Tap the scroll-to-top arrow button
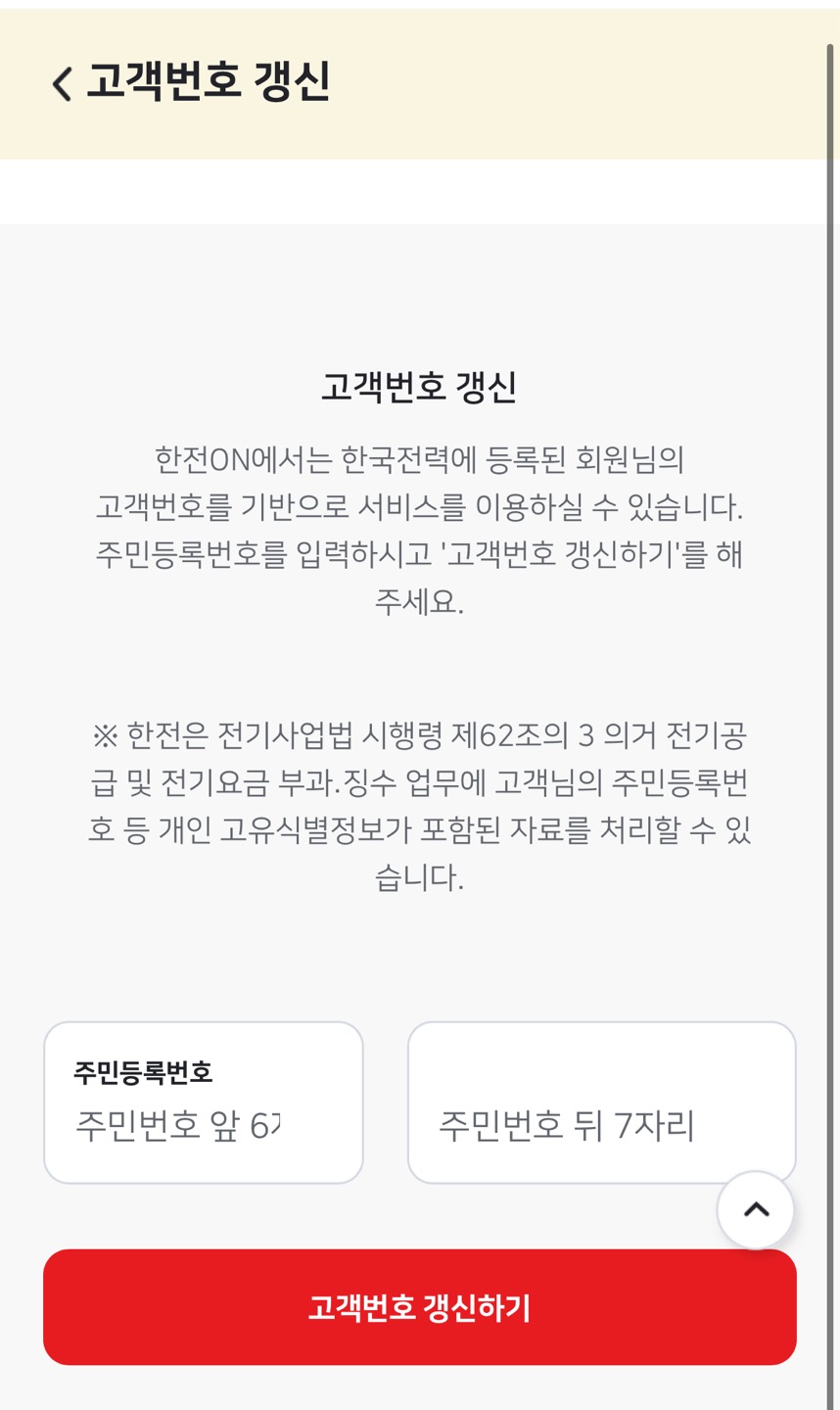 (756, 1209)
